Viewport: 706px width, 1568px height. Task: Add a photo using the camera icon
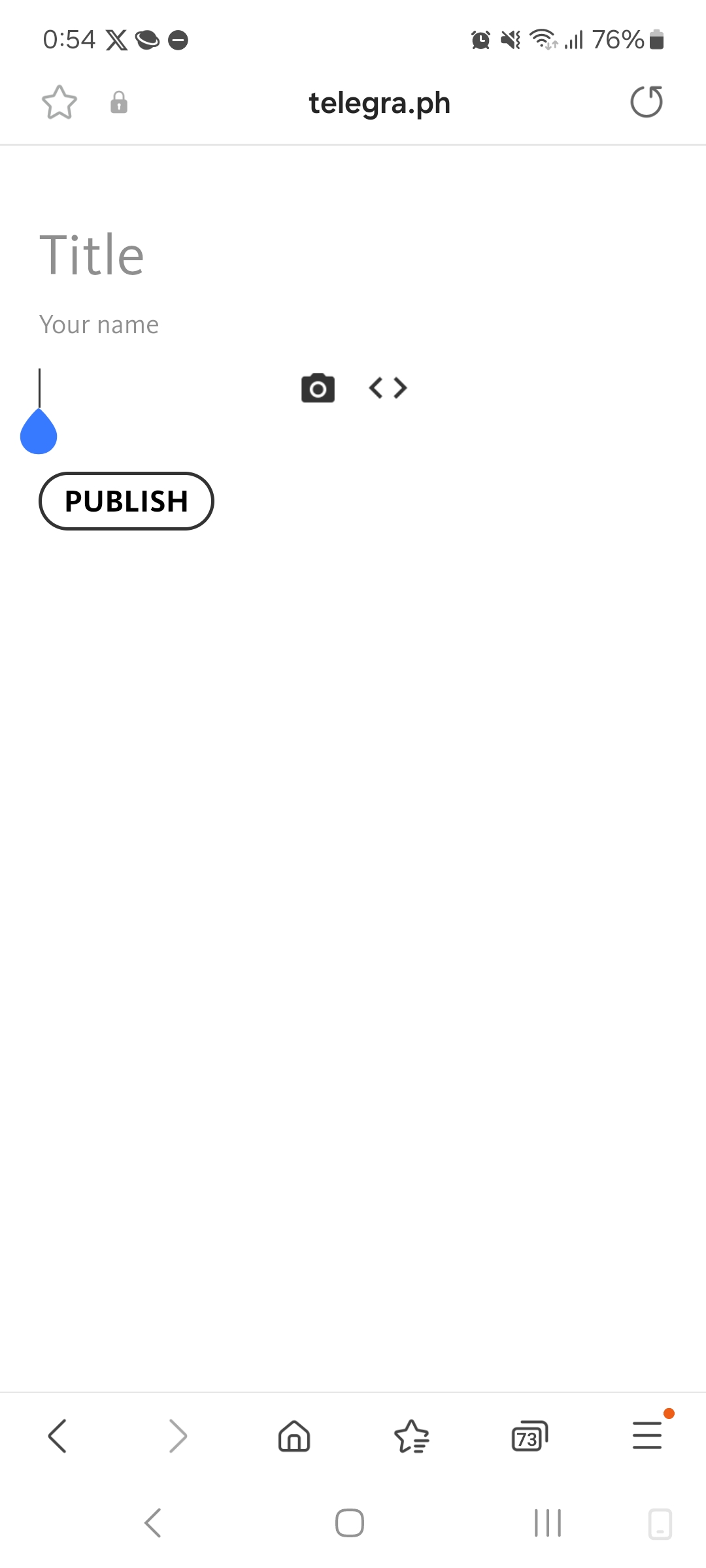click(x=318, y=389)
